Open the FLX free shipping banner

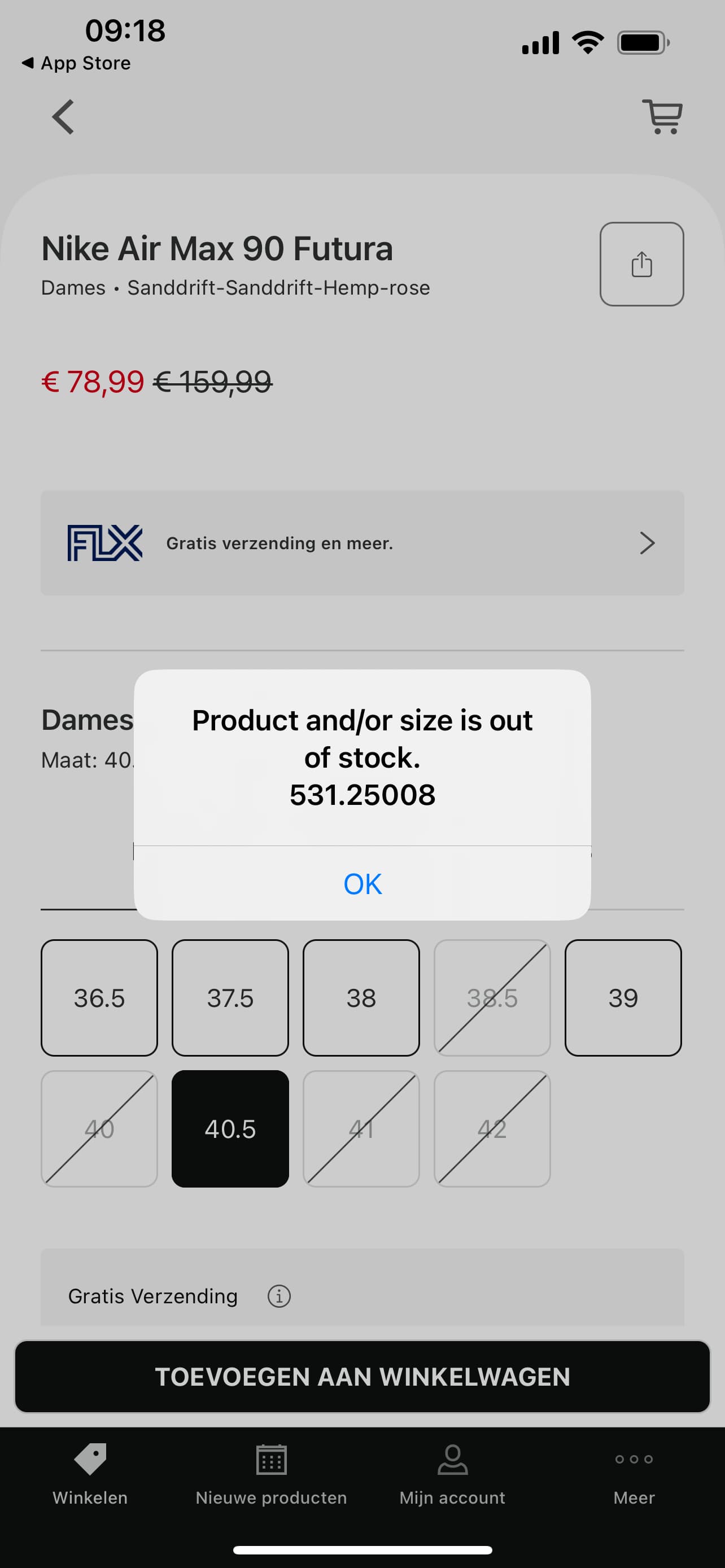click(x=362, y=543)
